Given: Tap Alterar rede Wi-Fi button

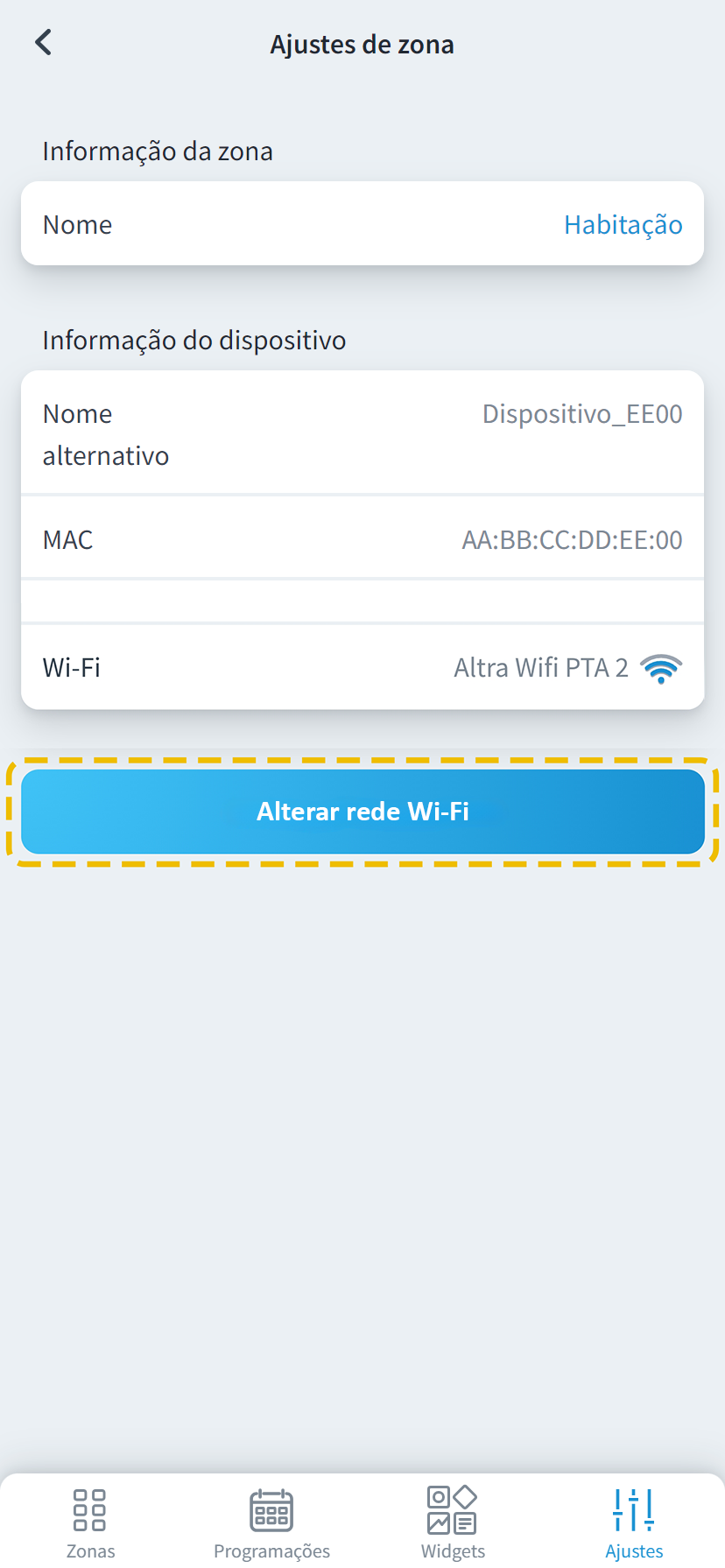Looking at the screenshot, I should click(x=362, y=812).
